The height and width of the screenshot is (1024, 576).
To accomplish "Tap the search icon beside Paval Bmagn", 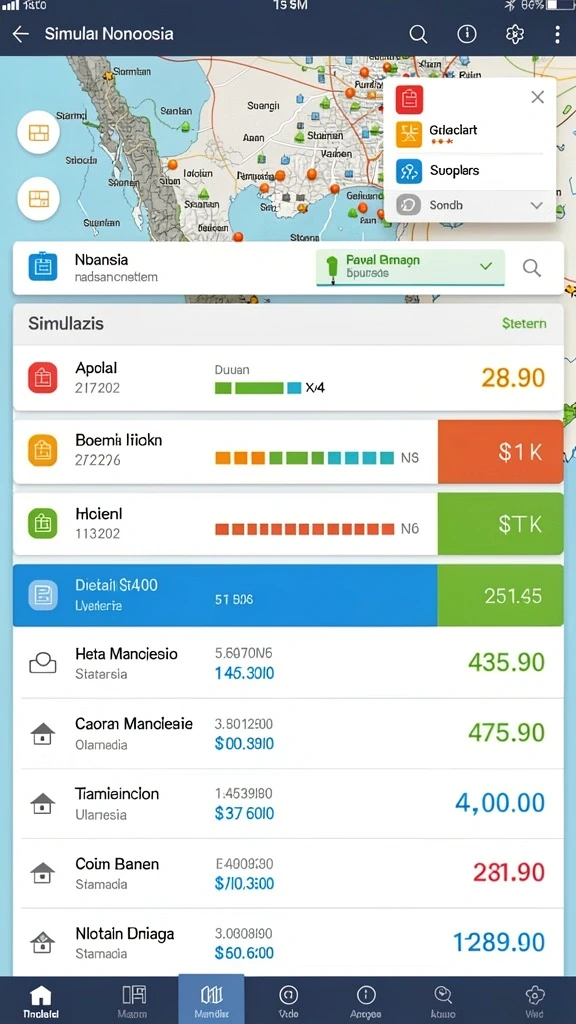I will 532,268.
